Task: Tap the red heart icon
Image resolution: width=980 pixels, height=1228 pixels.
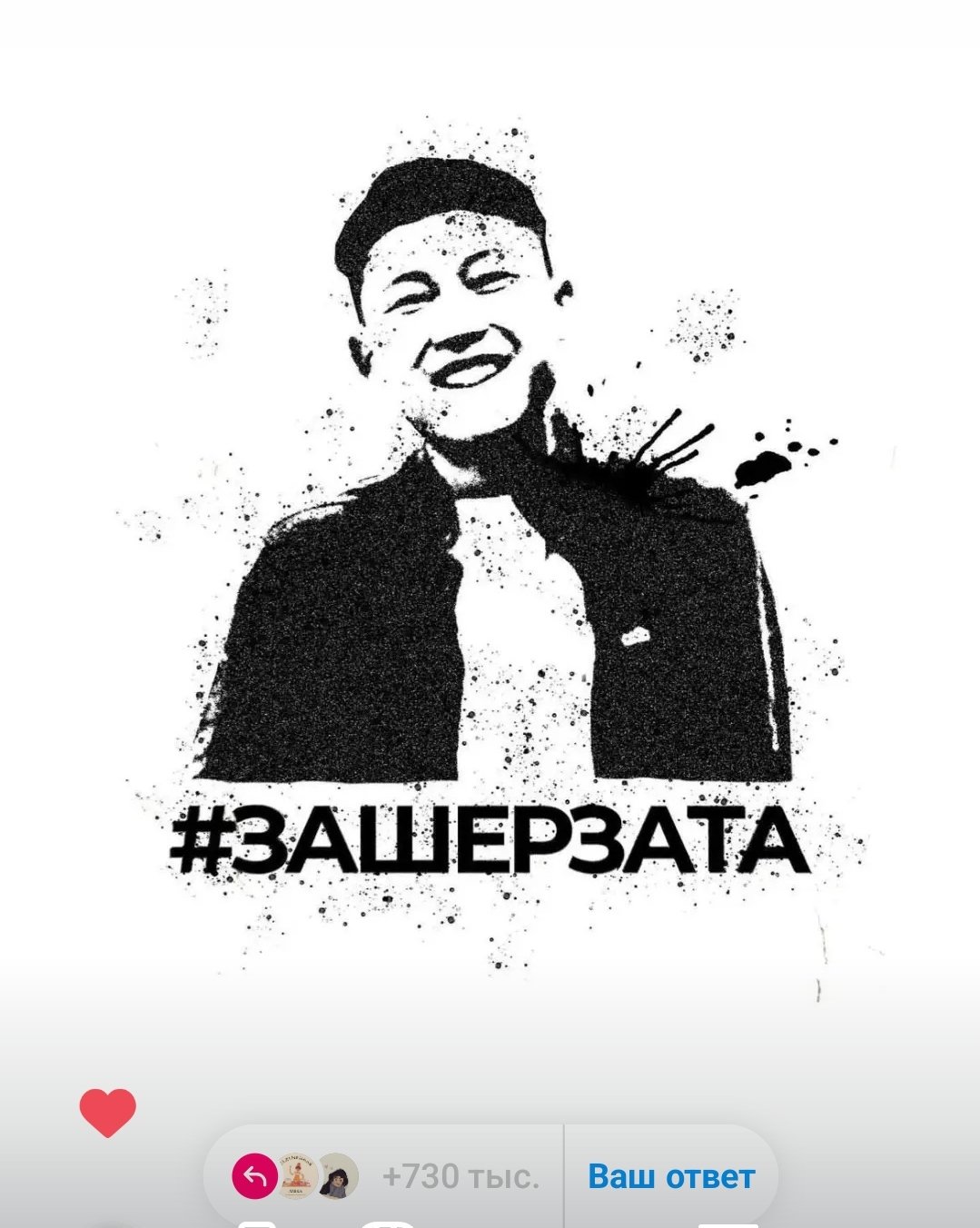Action: [107, 1112]
